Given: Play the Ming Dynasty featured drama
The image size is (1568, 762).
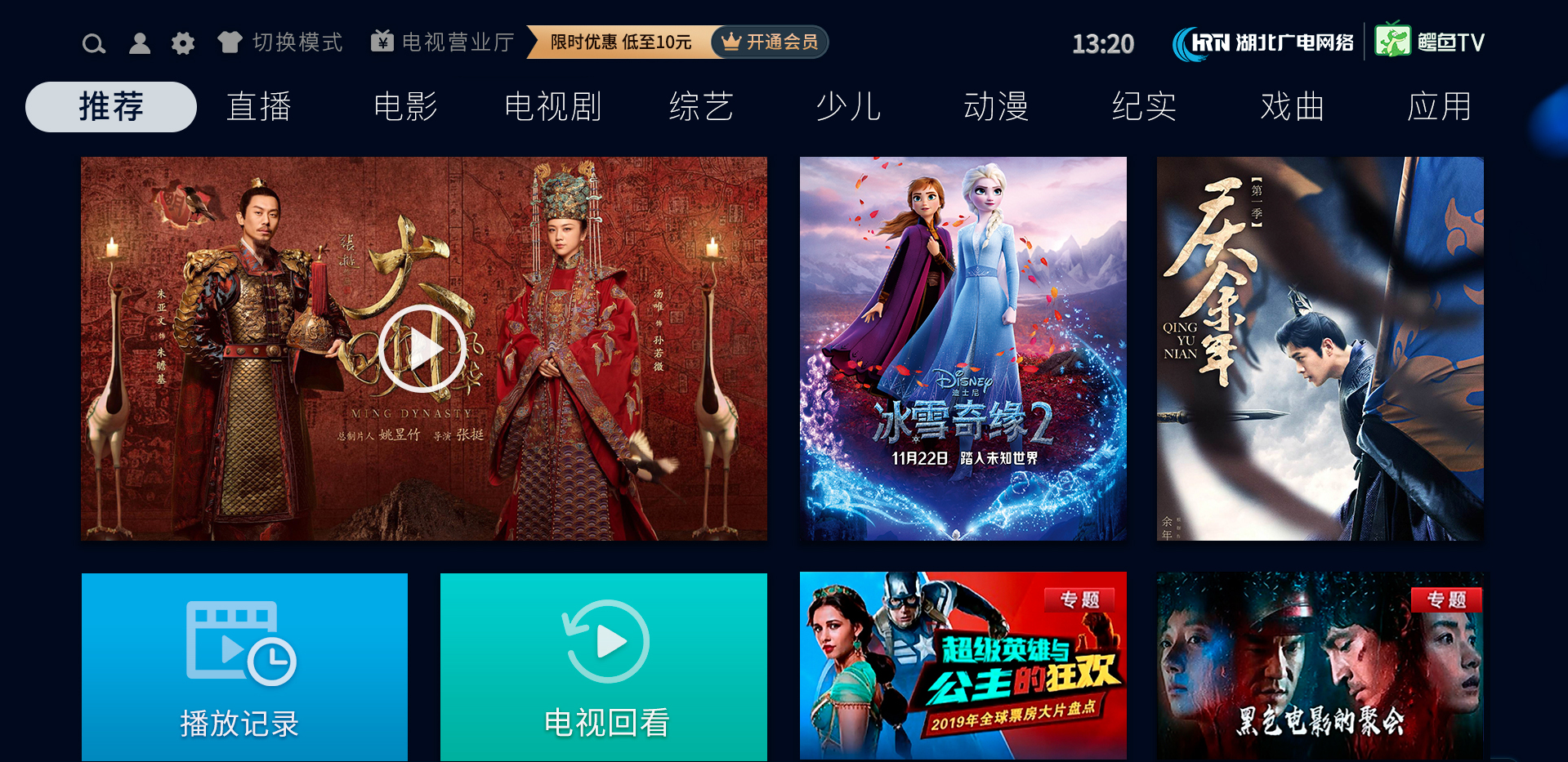Looking at the screenshot, I should tap(423, 349).
